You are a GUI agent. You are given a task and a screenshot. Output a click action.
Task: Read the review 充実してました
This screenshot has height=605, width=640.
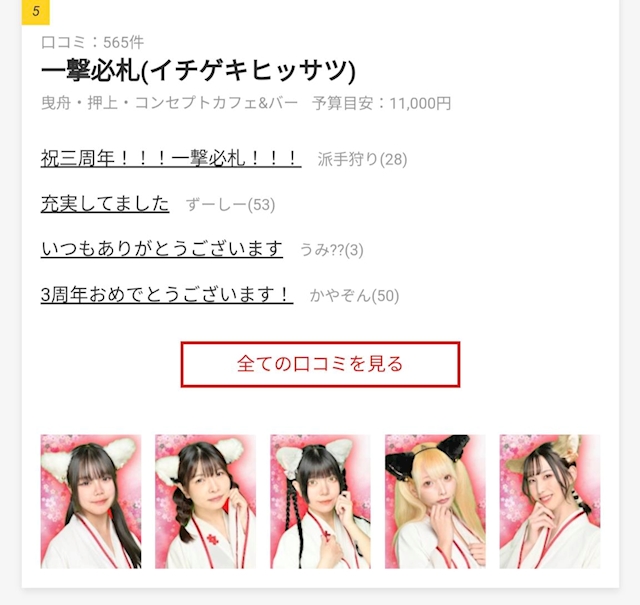[105, 203]
